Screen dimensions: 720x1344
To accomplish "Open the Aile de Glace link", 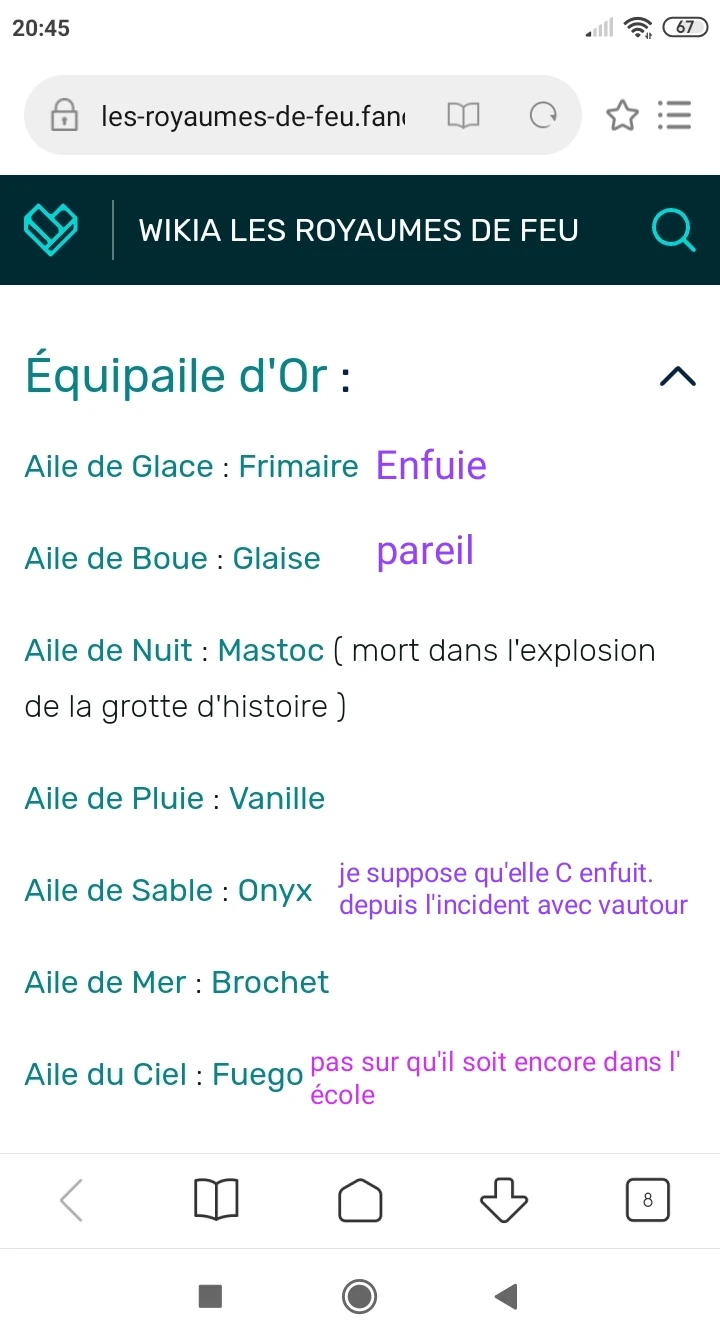I will tap(118, 467).
